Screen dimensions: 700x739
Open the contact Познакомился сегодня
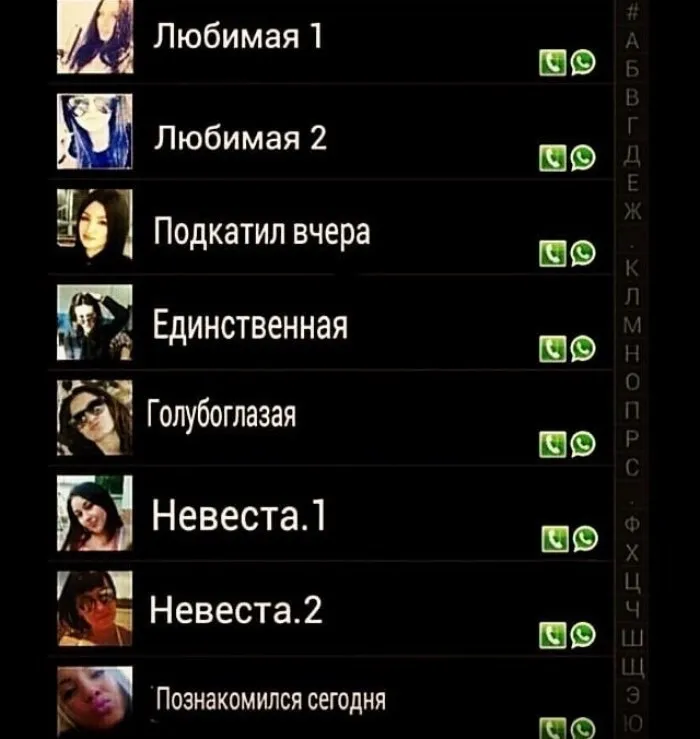(x=269, y=697)
